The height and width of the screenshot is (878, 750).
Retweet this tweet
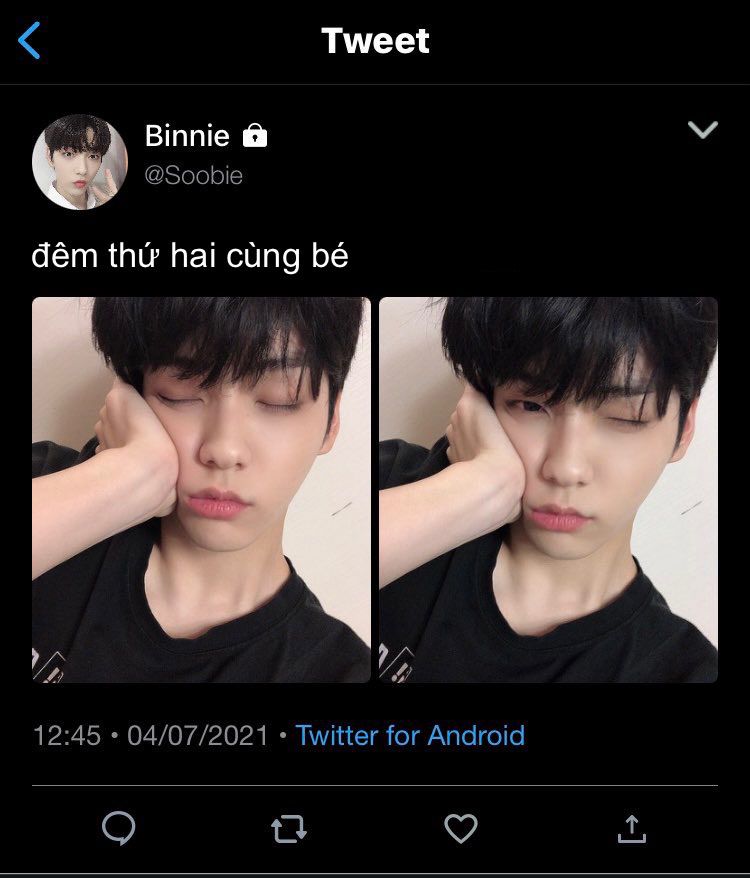289,828
